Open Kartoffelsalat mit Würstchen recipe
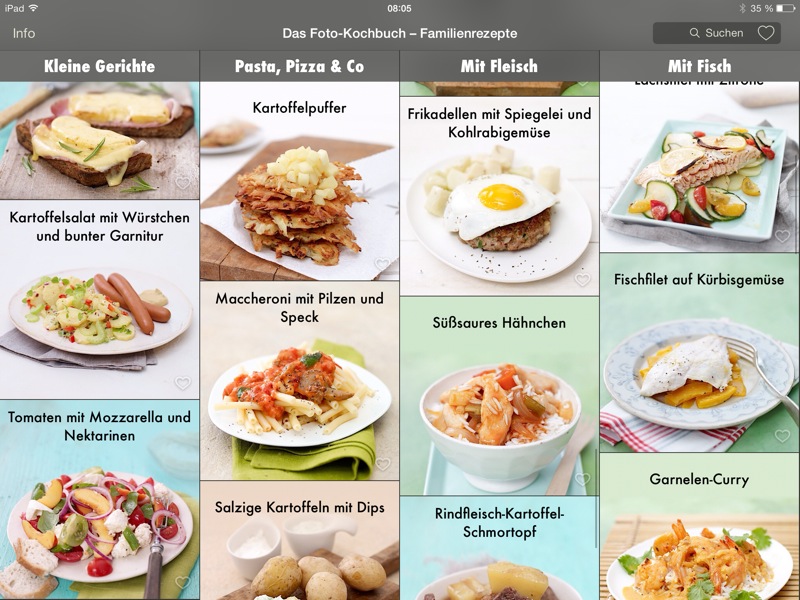This screenshot has height=600, width=800. pyautogui.click(x=99, y=300)
